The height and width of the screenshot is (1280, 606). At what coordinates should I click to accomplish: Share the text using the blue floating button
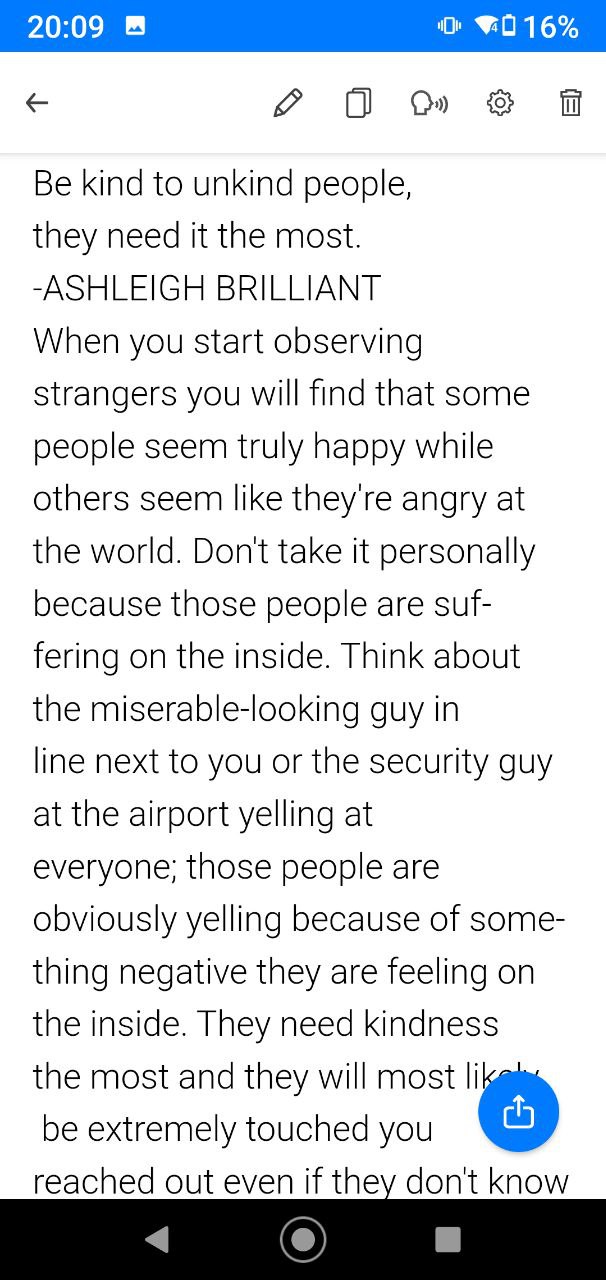(x=518, y=1112)
